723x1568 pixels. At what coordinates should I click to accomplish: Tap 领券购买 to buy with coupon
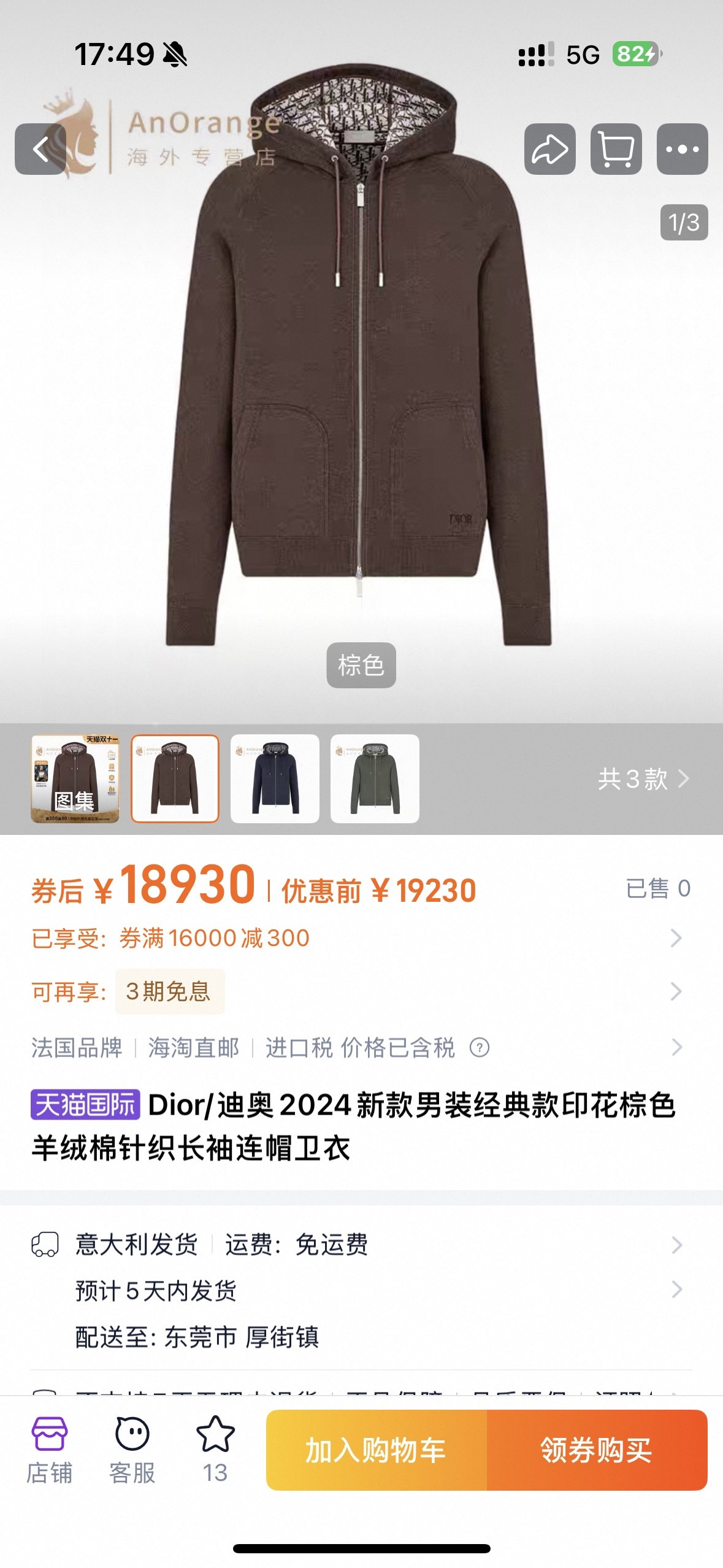(x=596, y=1450)
